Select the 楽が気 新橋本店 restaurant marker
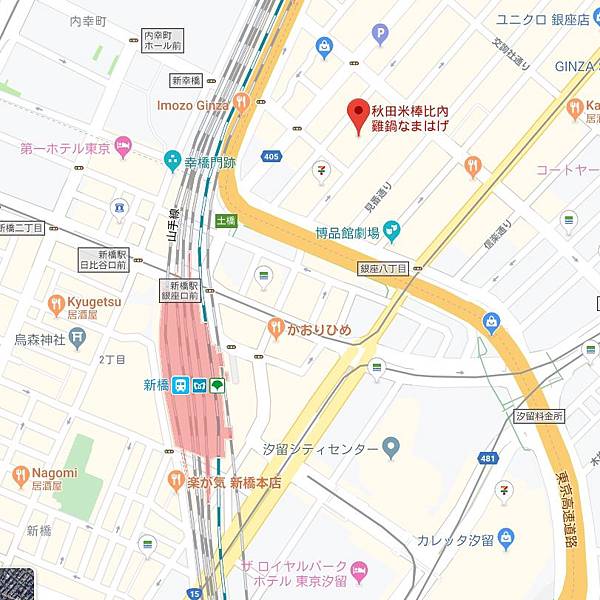Viewport: 600px width, 600px height. coord(176,481)
